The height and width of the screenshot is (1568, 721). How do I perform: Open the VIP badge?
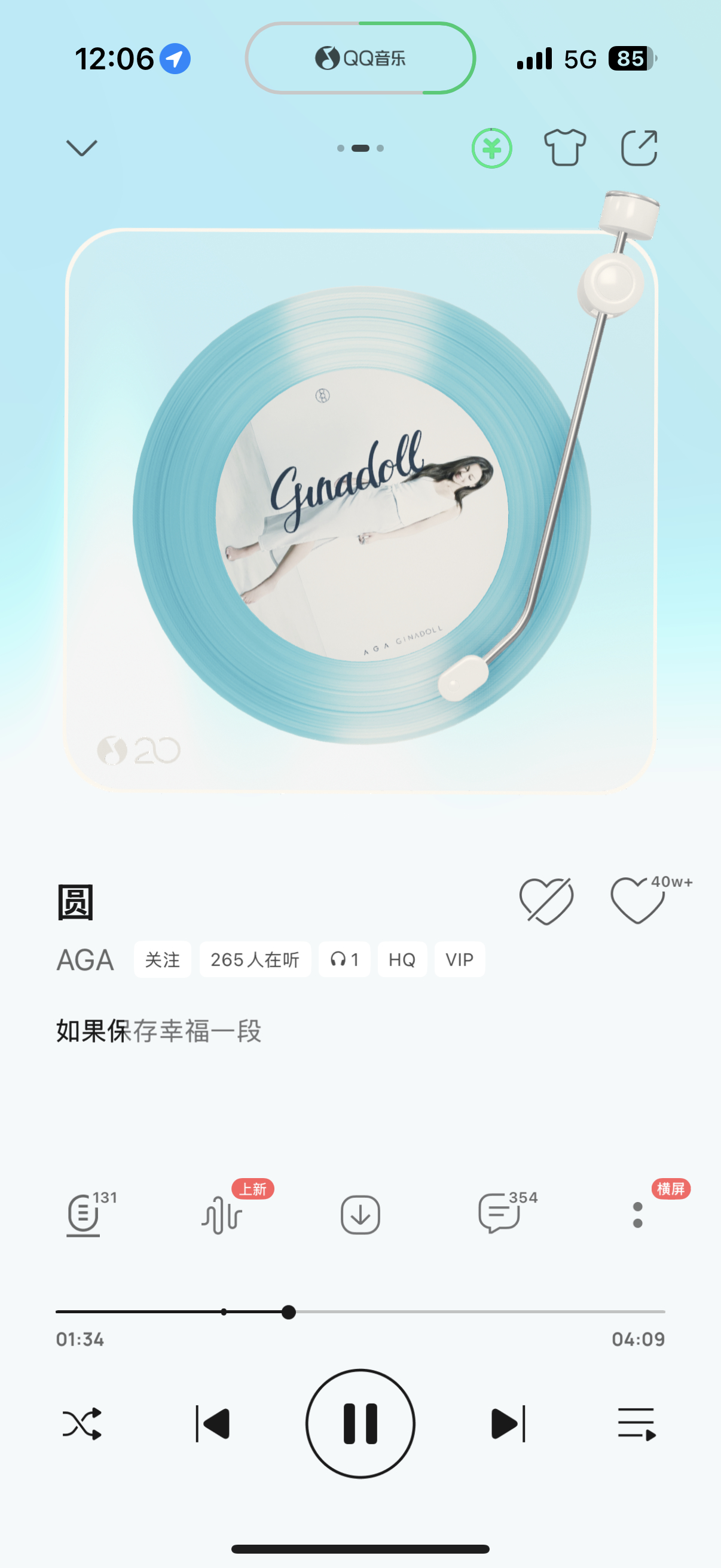(x=459, y=959)
